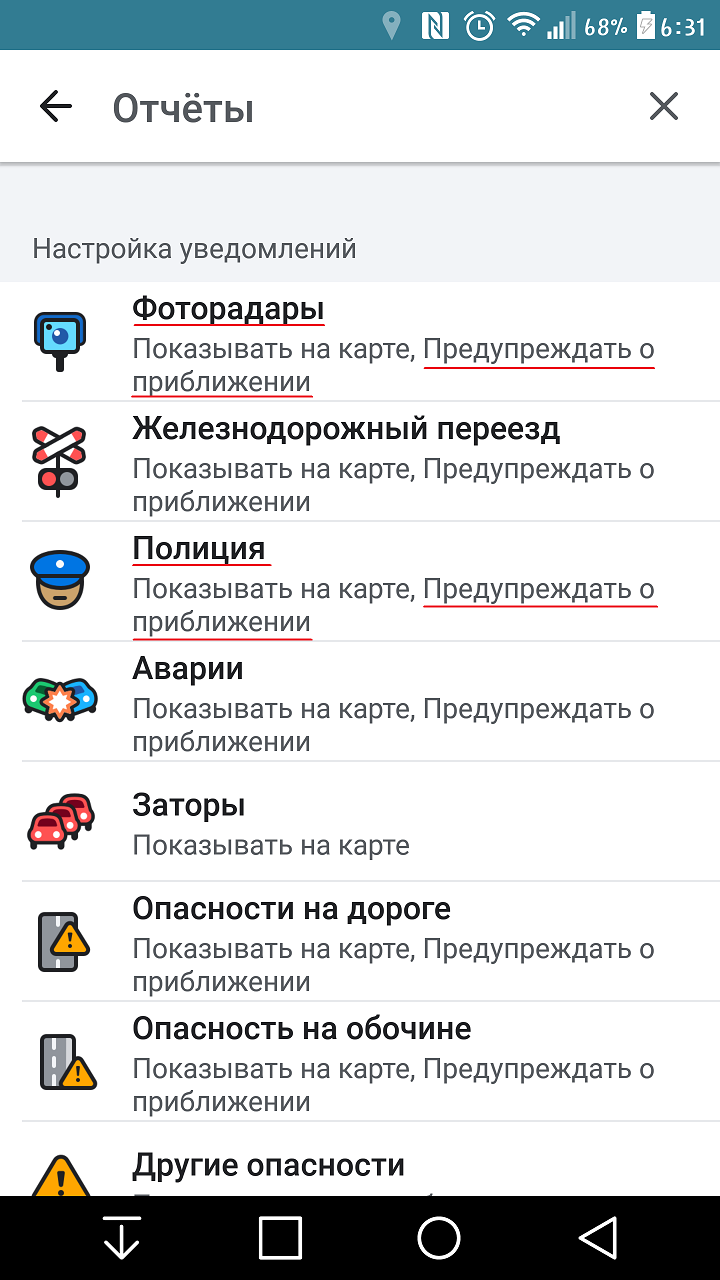
Task: Select the Опасность на обочине row
Action: tap(360, 1062)
